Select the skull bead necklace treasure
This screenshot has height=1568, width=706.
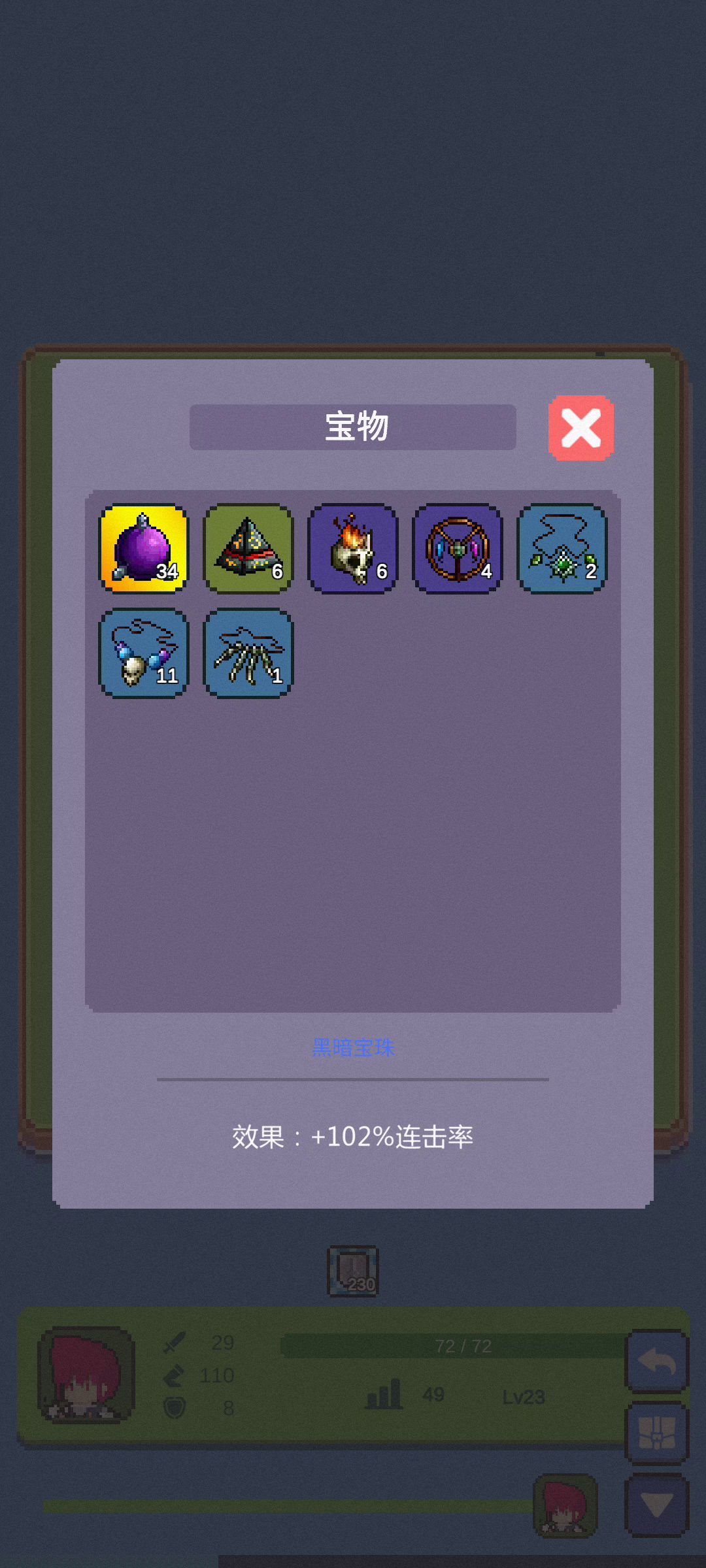(144, 653)
